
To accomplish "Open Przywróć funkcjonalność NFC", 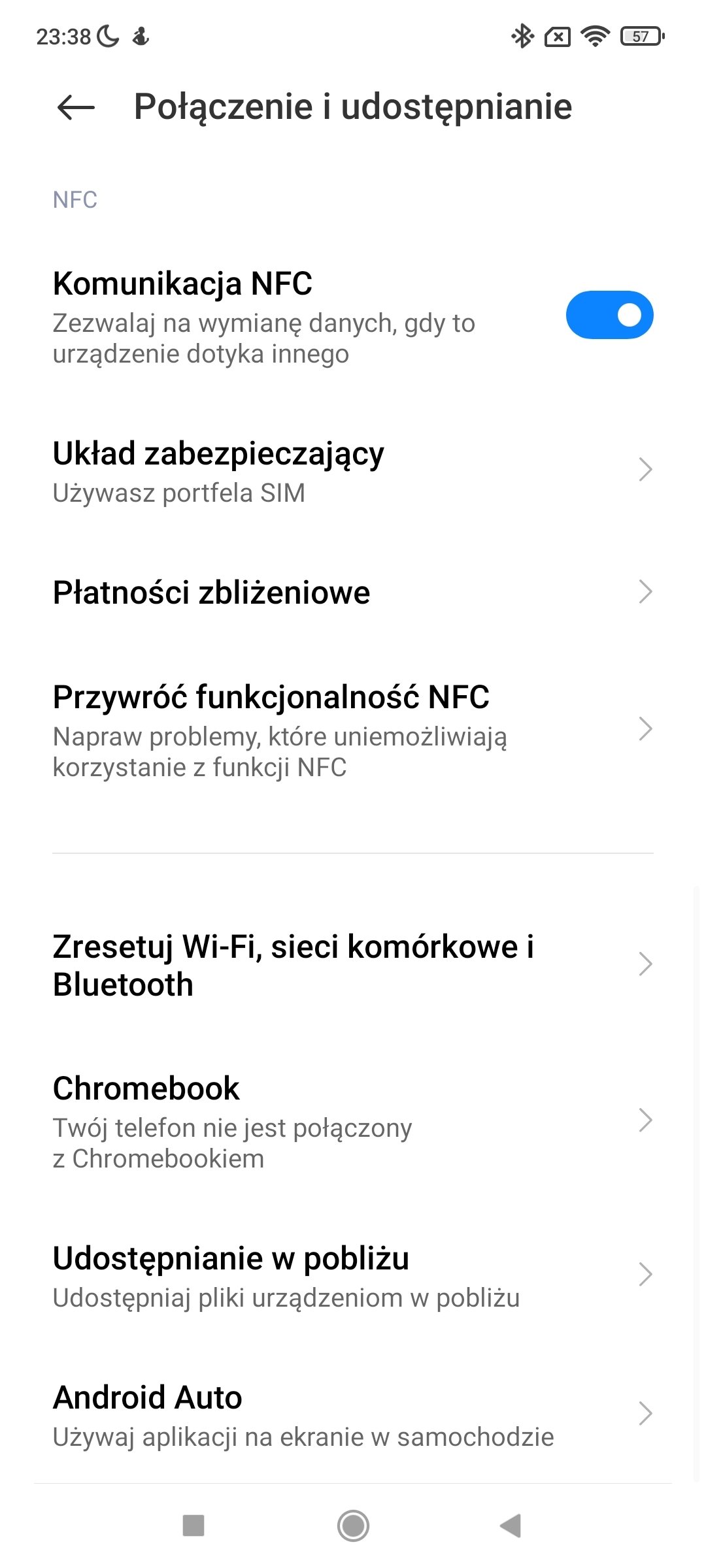I will (x=353, y=729).
